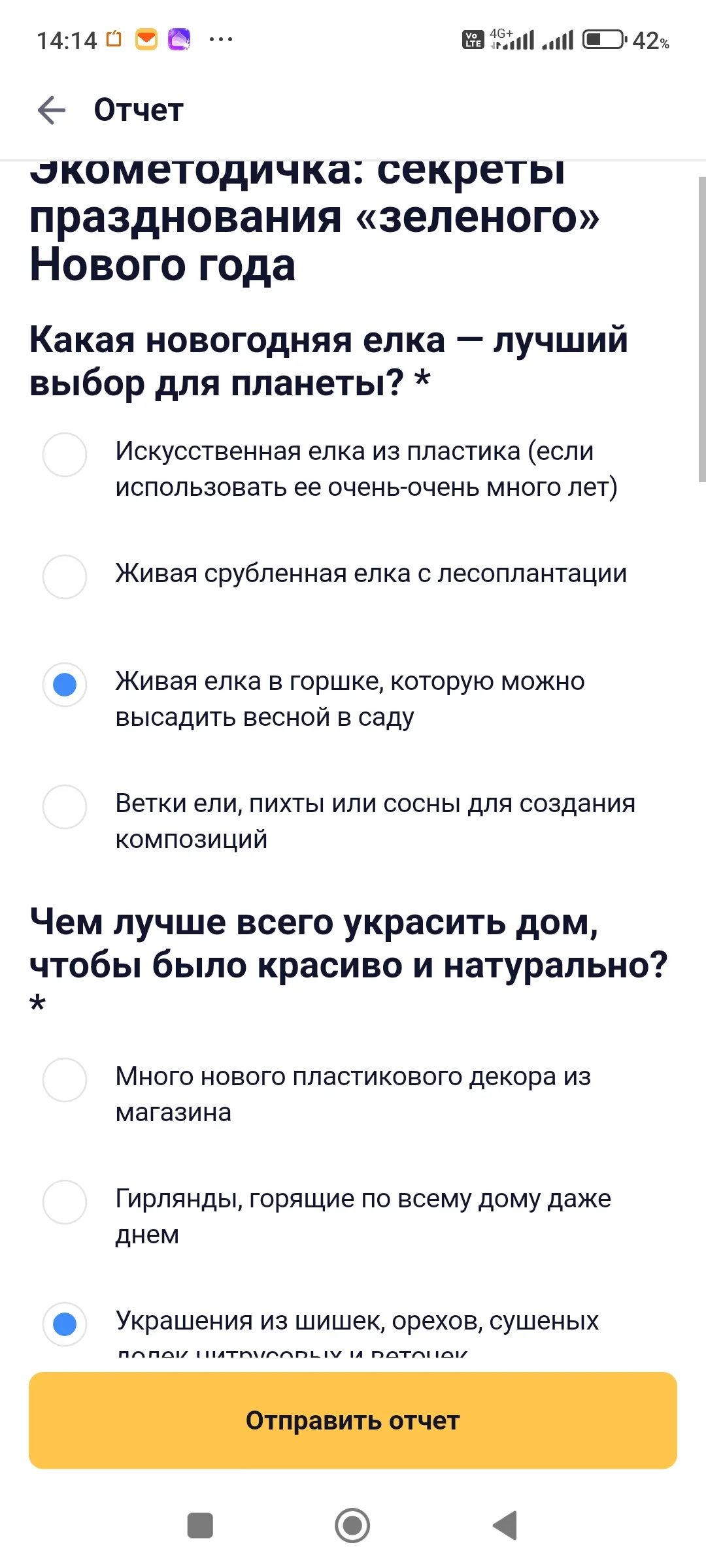
Task: Go to home screen via navigation bar
Action: pos(352,1526)
